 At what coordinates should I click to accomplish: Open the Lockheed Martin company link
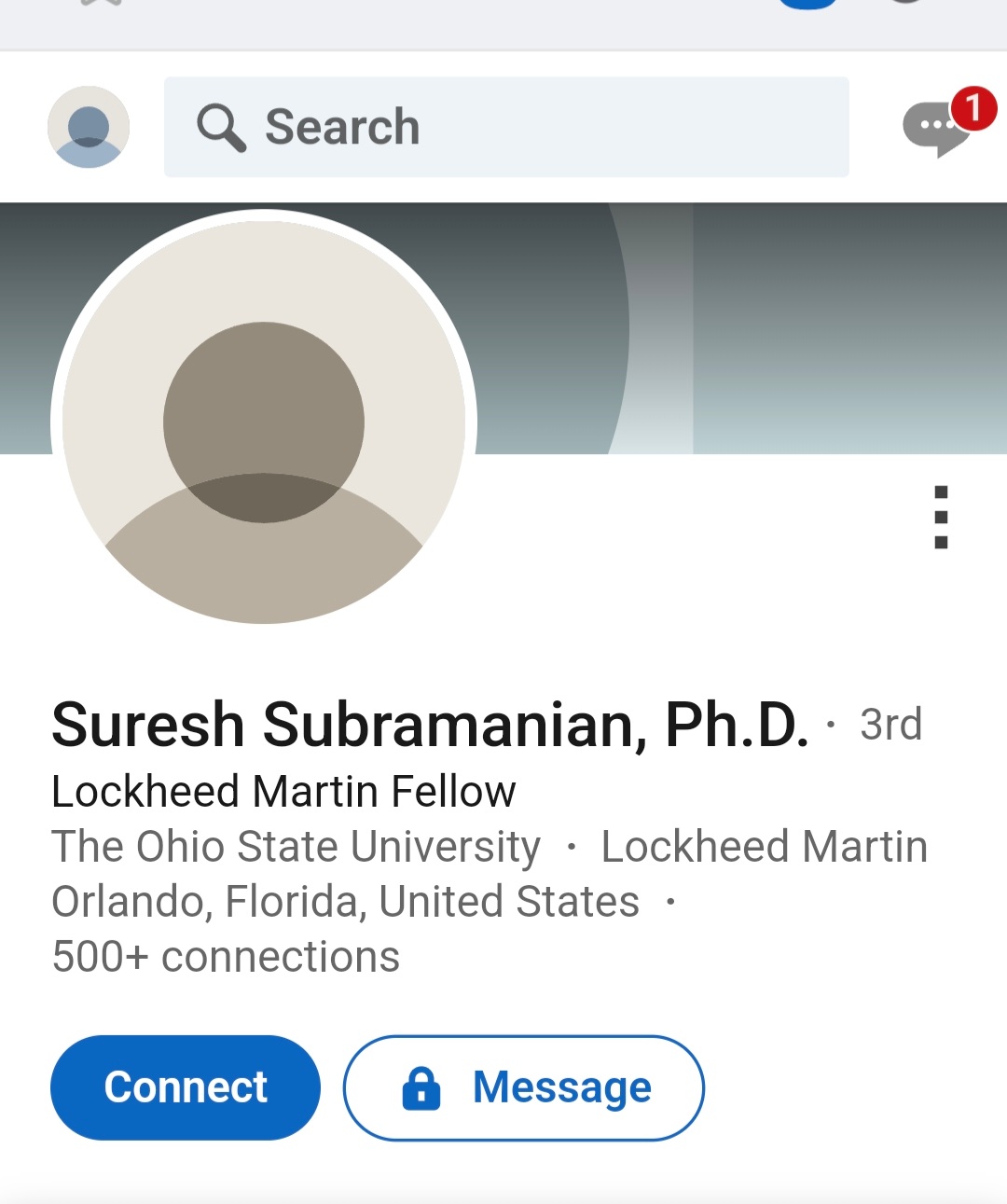(766, 847)
